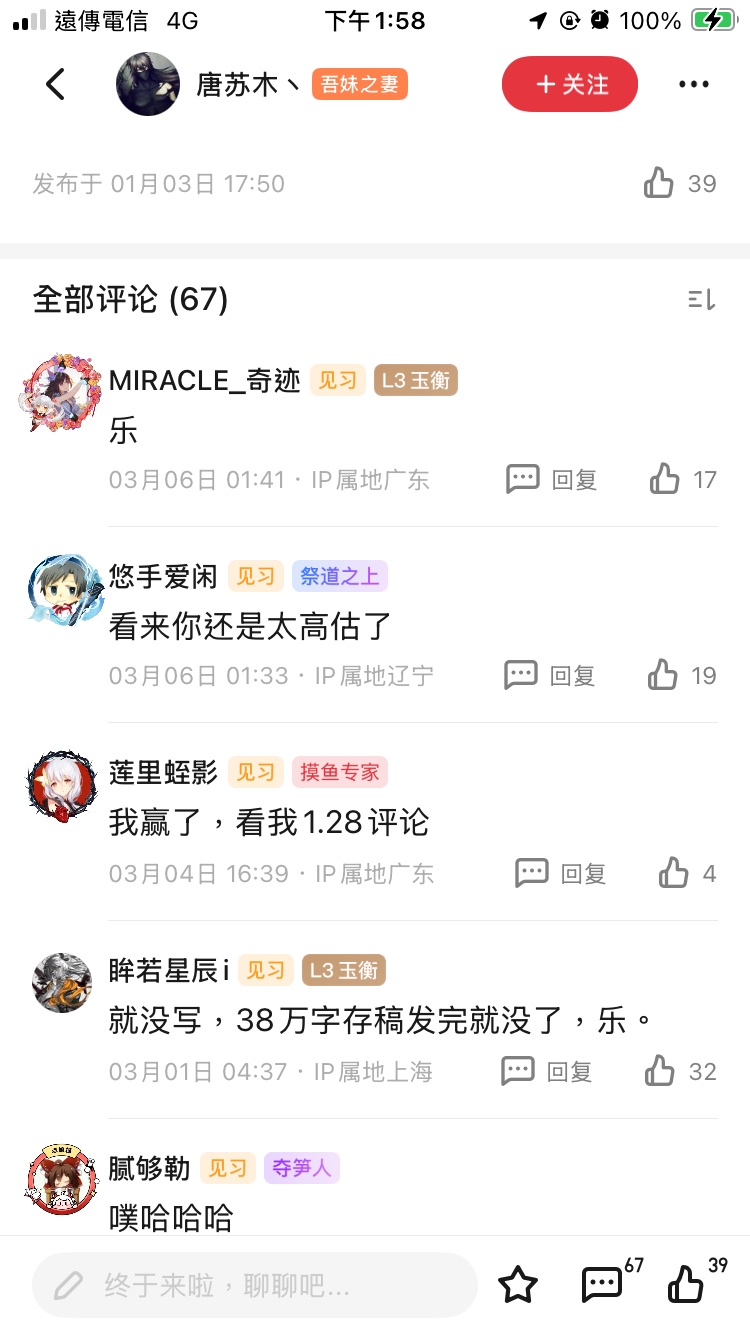Change the comment sort order
The image size is (750, 1334).
701,299
